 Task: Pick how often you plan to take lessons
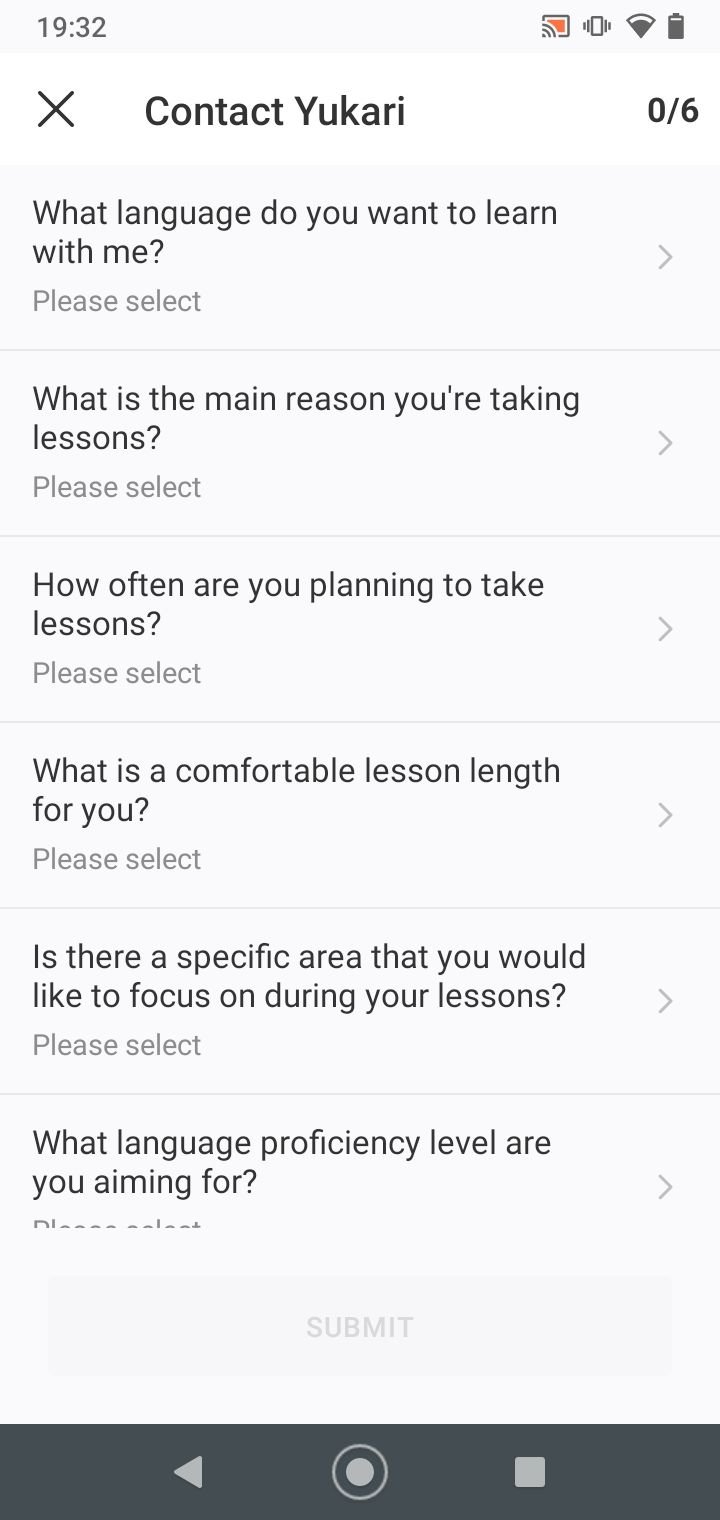[360, 629]
